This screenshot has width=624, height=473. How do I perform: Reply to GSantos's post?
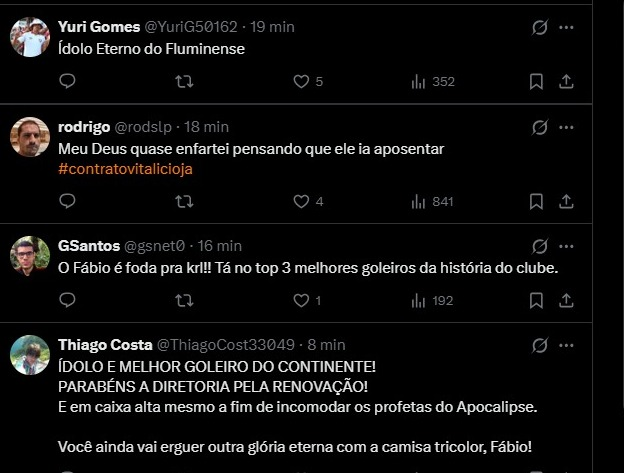tap(67, 300)
